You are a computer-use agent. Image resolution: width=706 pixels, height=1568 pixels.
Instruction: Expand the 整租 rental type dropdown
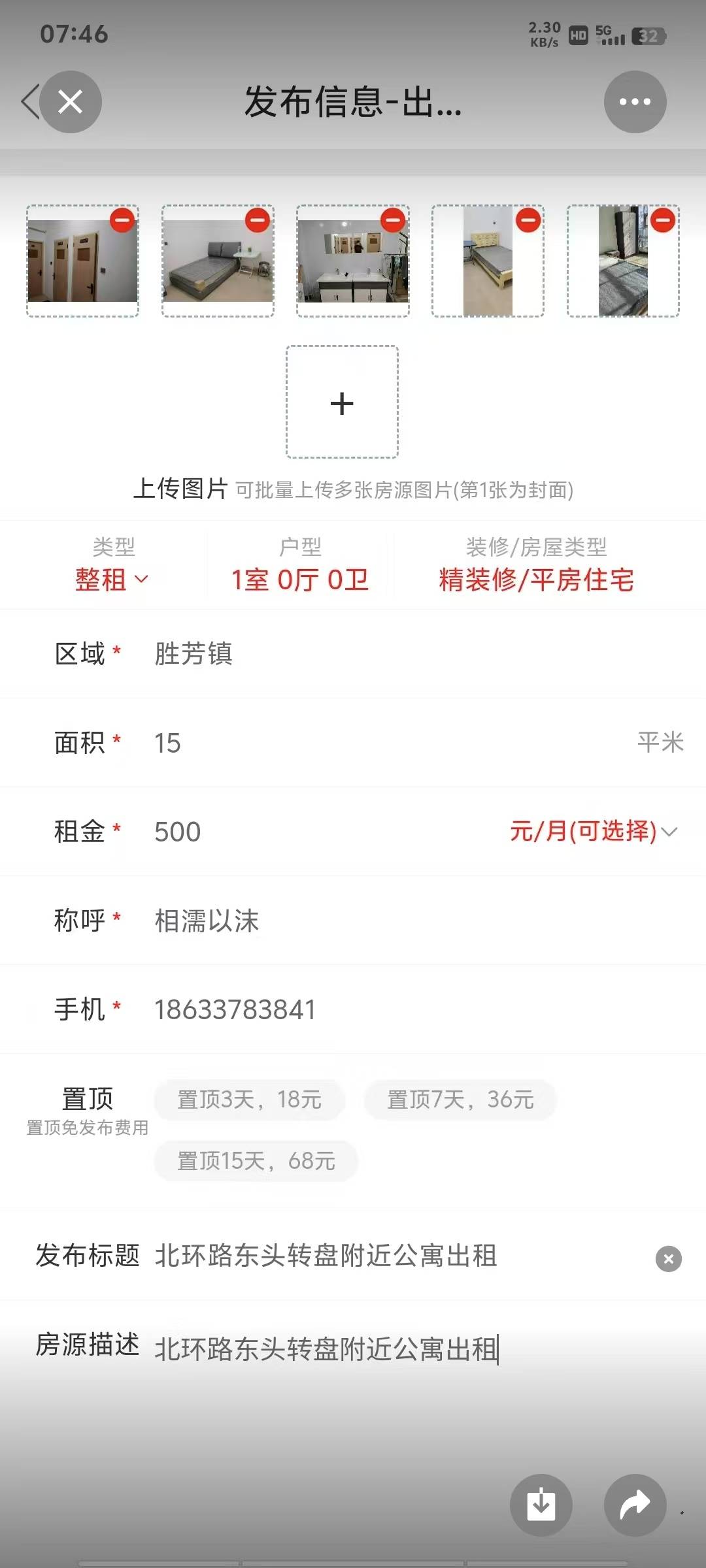coord(112,580)
